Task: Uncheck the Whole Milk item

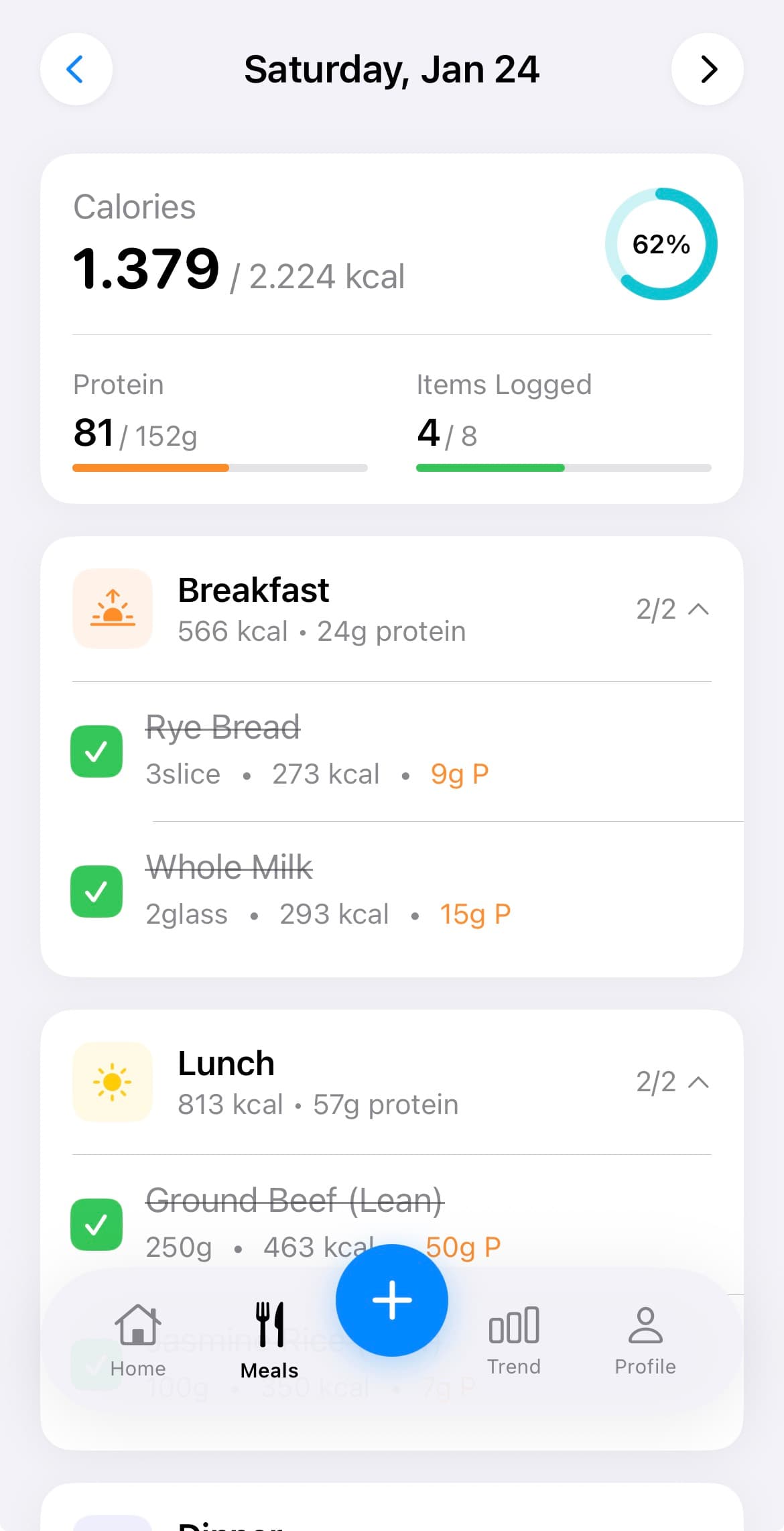Action: pyautogui.click(x=96, y=890)
